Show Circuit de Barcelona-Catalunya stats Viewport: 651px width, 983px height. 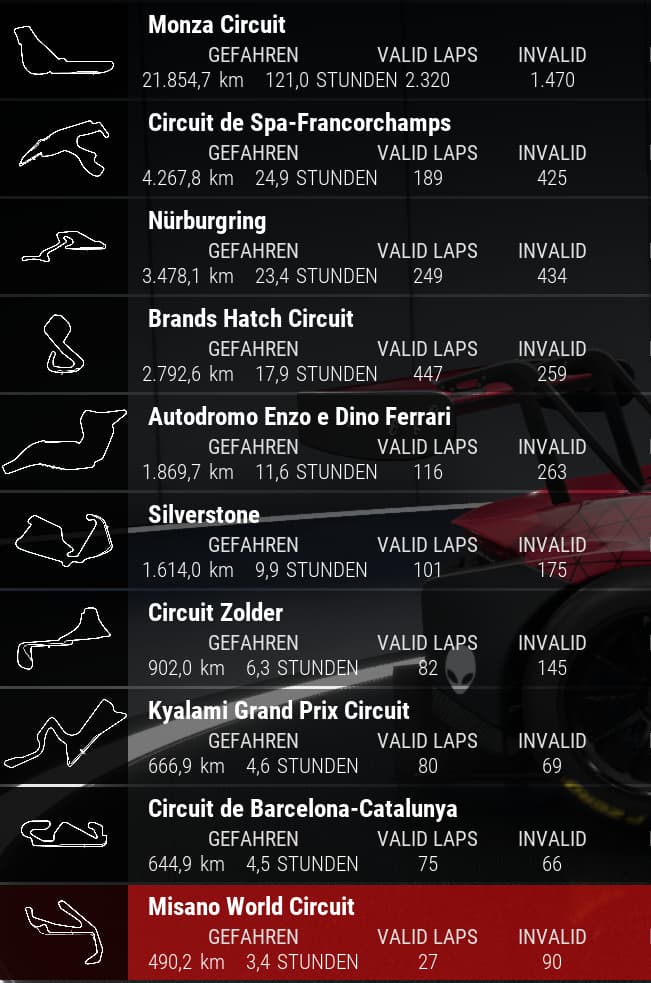[303, 809]
